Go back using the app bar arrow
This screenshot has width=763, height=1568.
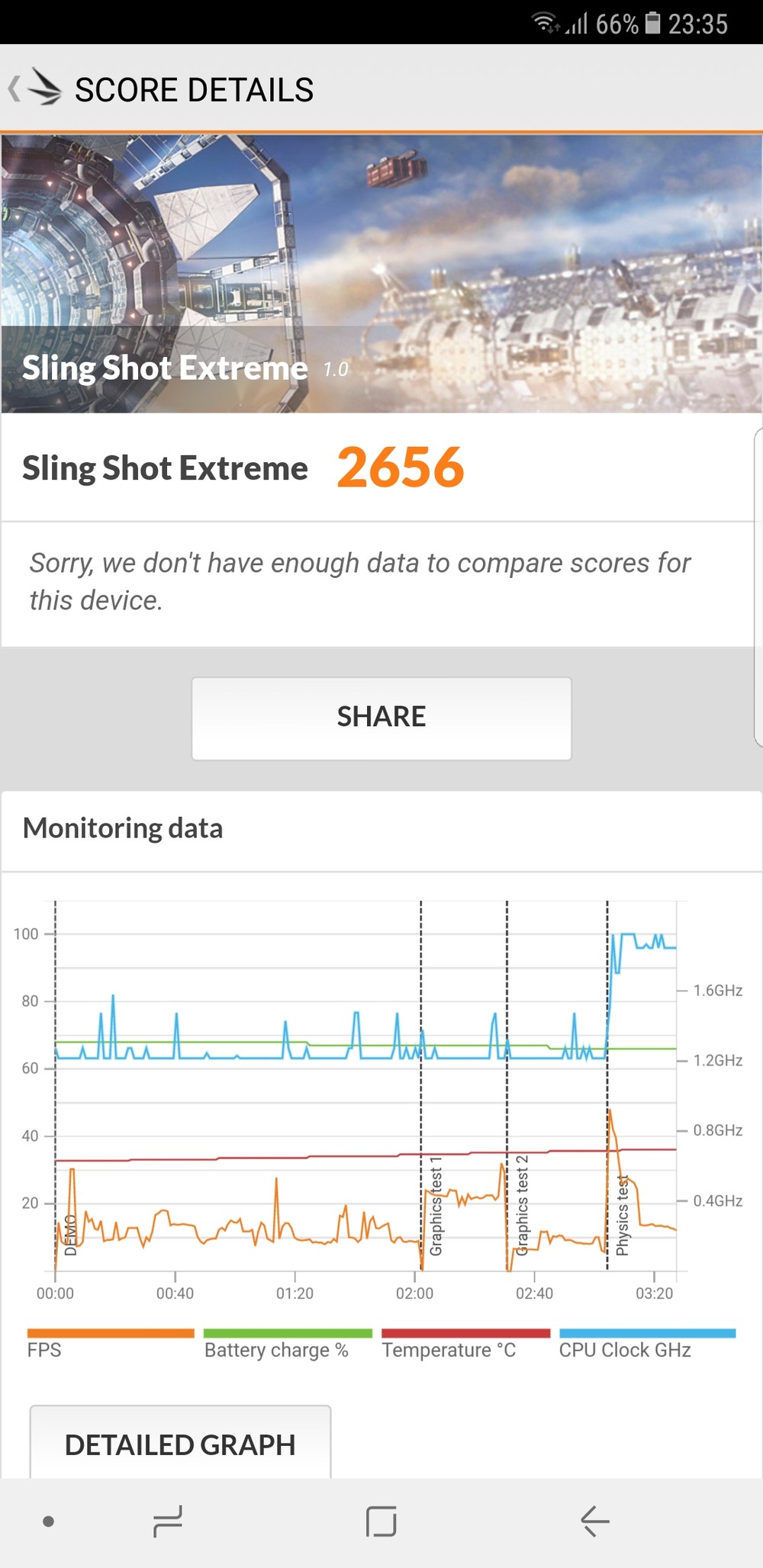point(15,89)
